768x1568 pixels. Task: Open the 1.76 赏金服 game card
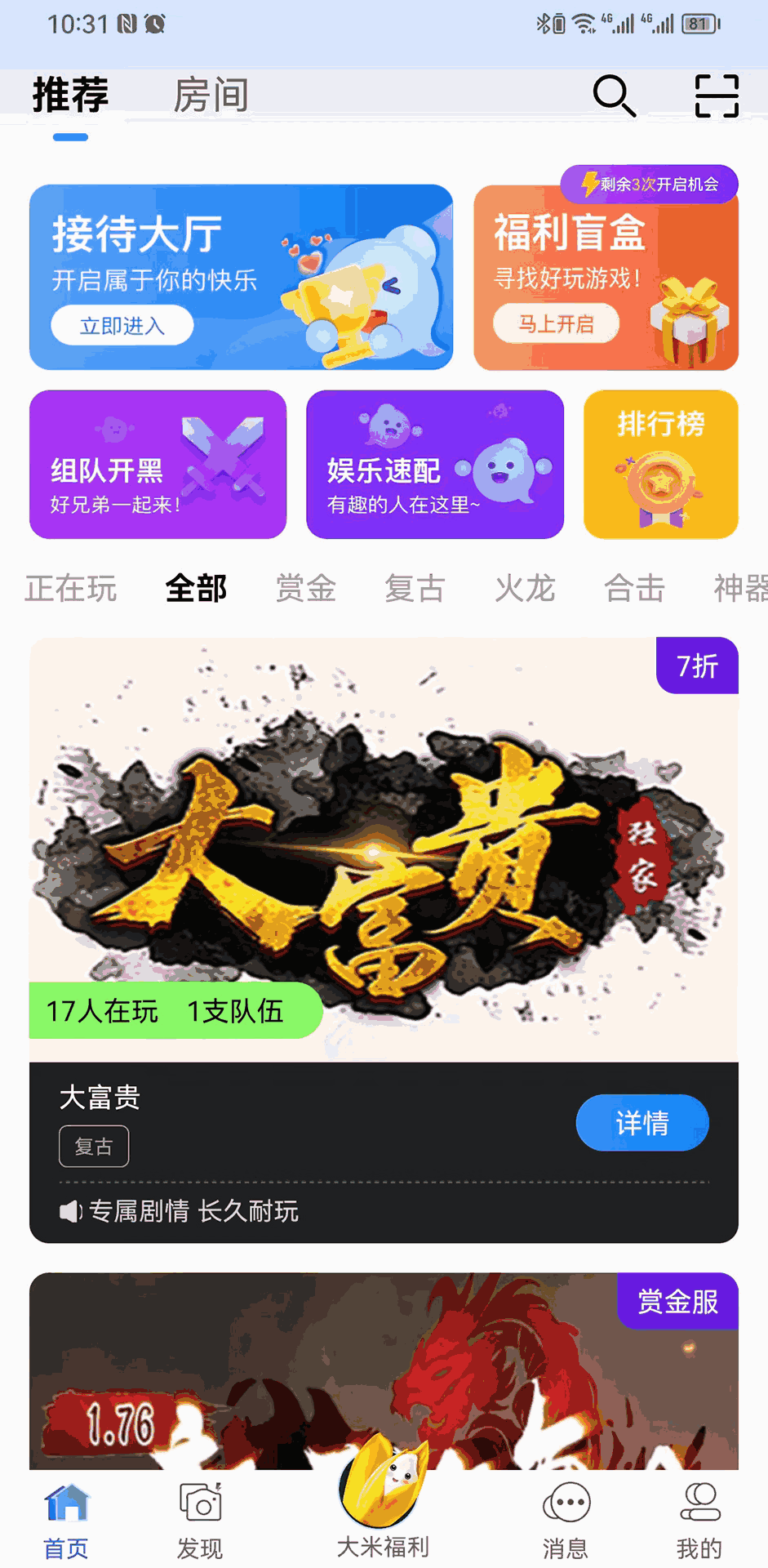coord(384,1372)
